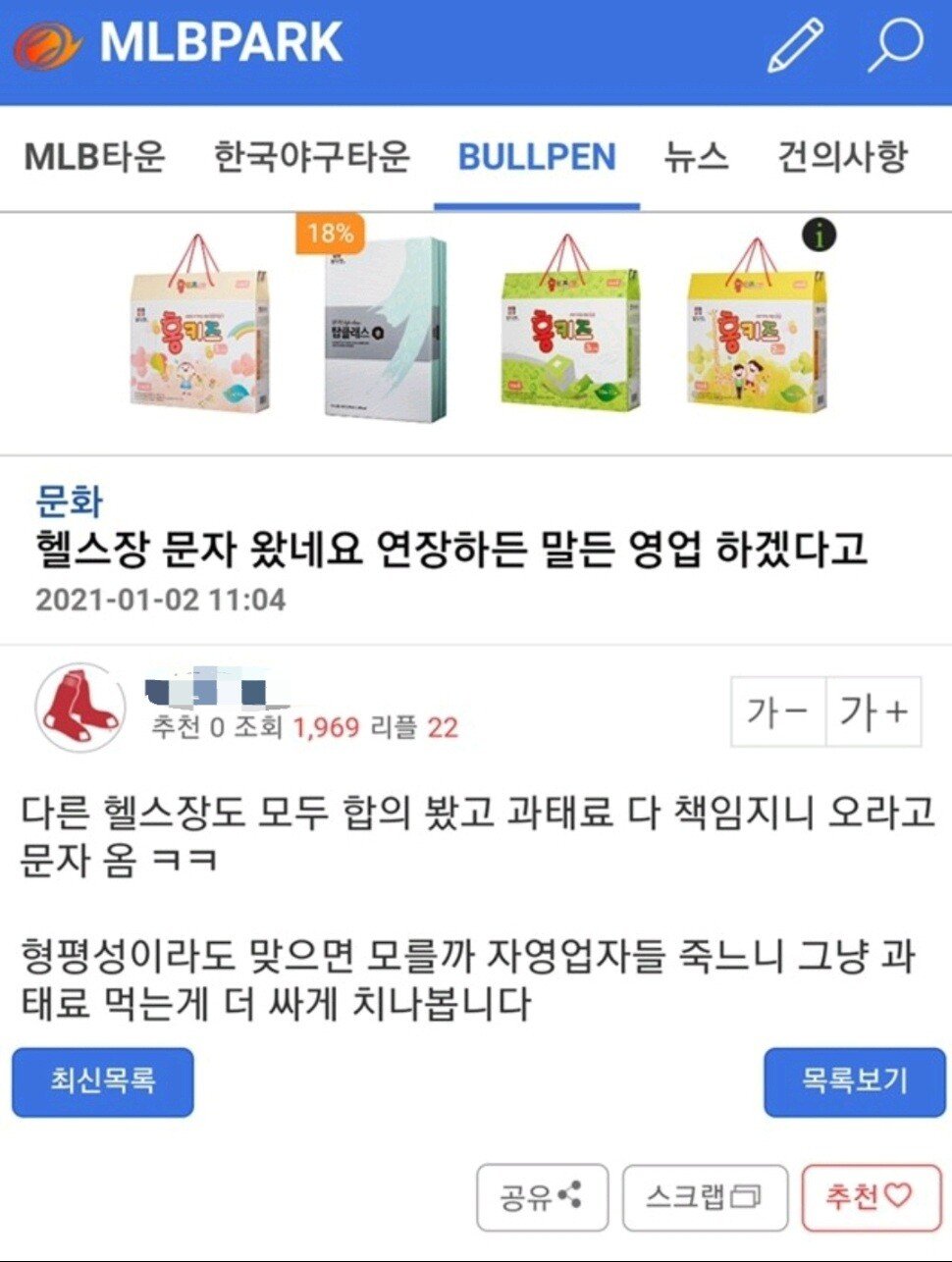This screenshot has width=952, height=1262.
Task: Recommend this post with 추천
Action: point(871,1197)
